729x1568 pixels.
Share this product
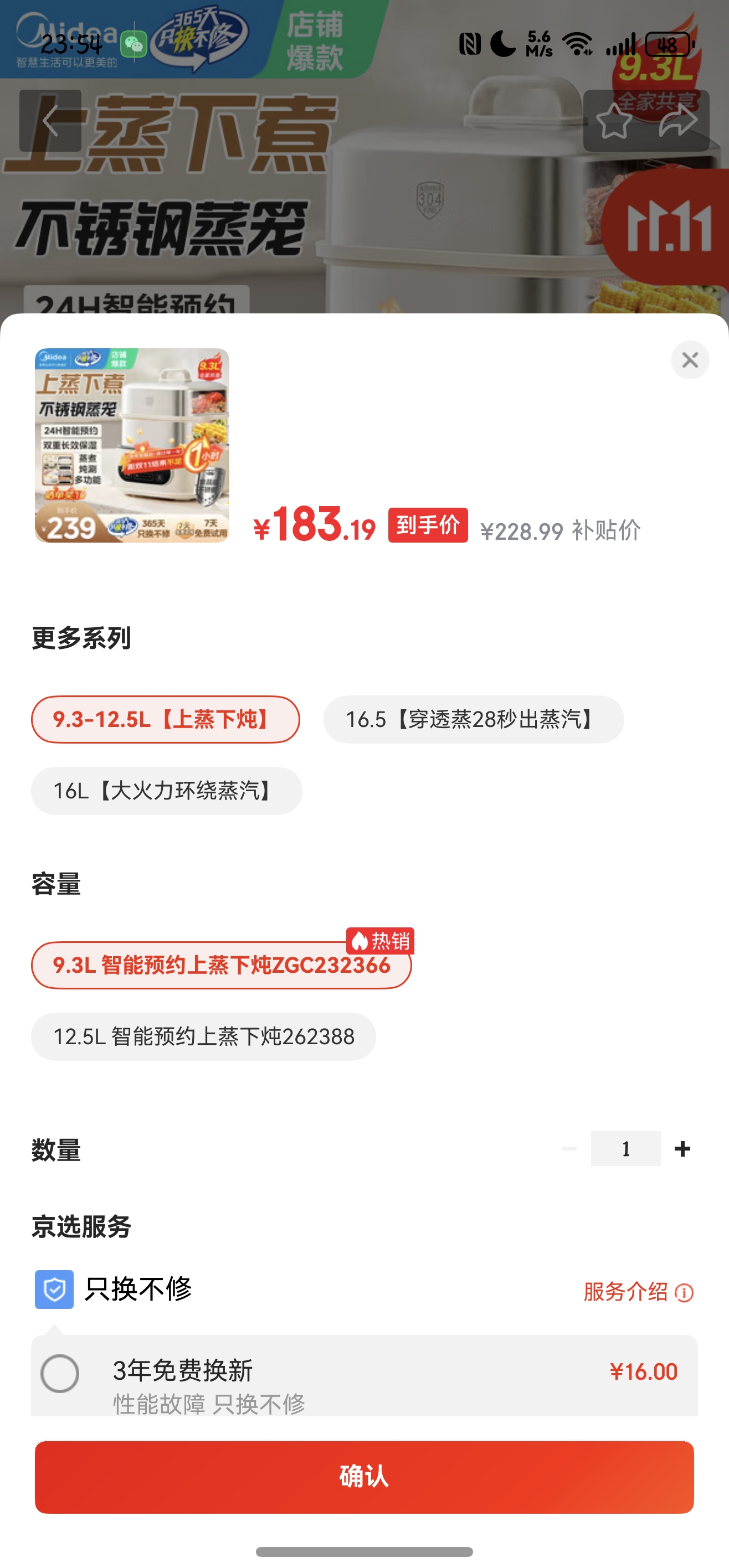pos(678,121)
